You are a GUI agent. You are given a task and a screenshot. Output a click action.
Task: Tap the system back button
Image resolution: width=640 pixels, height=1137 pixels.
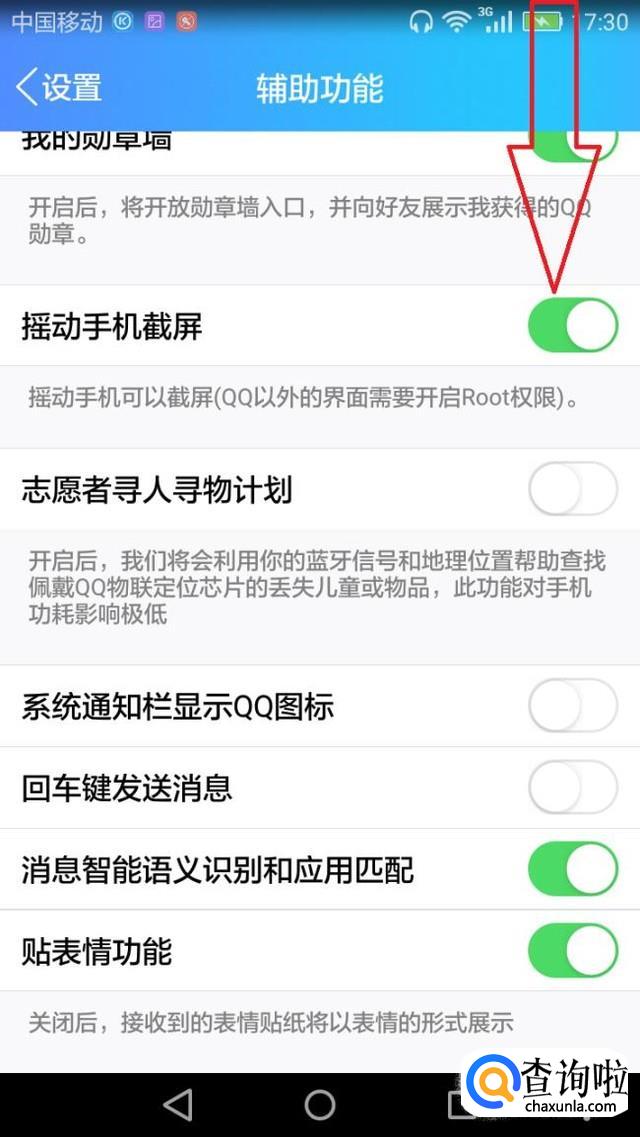coord(178,1104)
